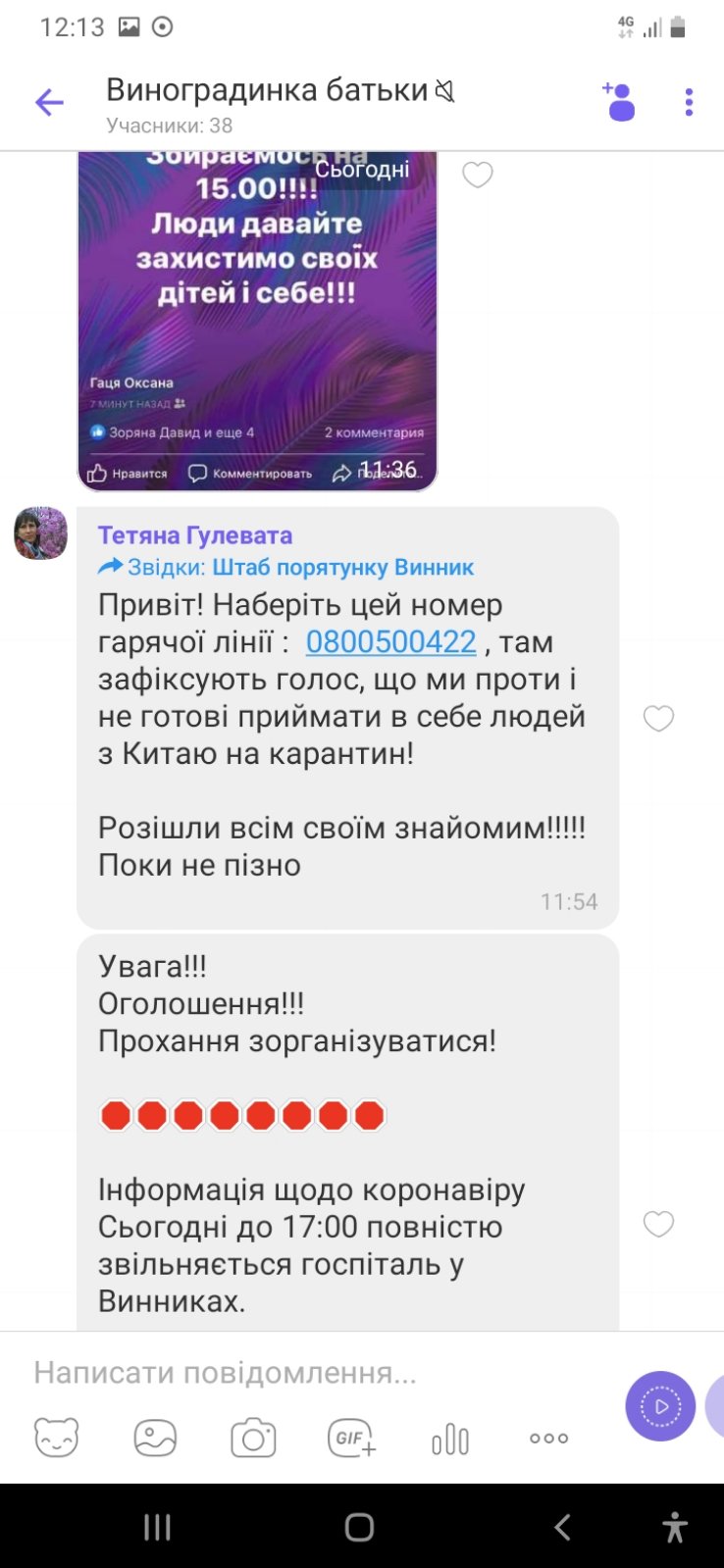The height and width of the screenshot is (1568, 724).
Task: Show more attachment options
Action: tap(548, 1439)
